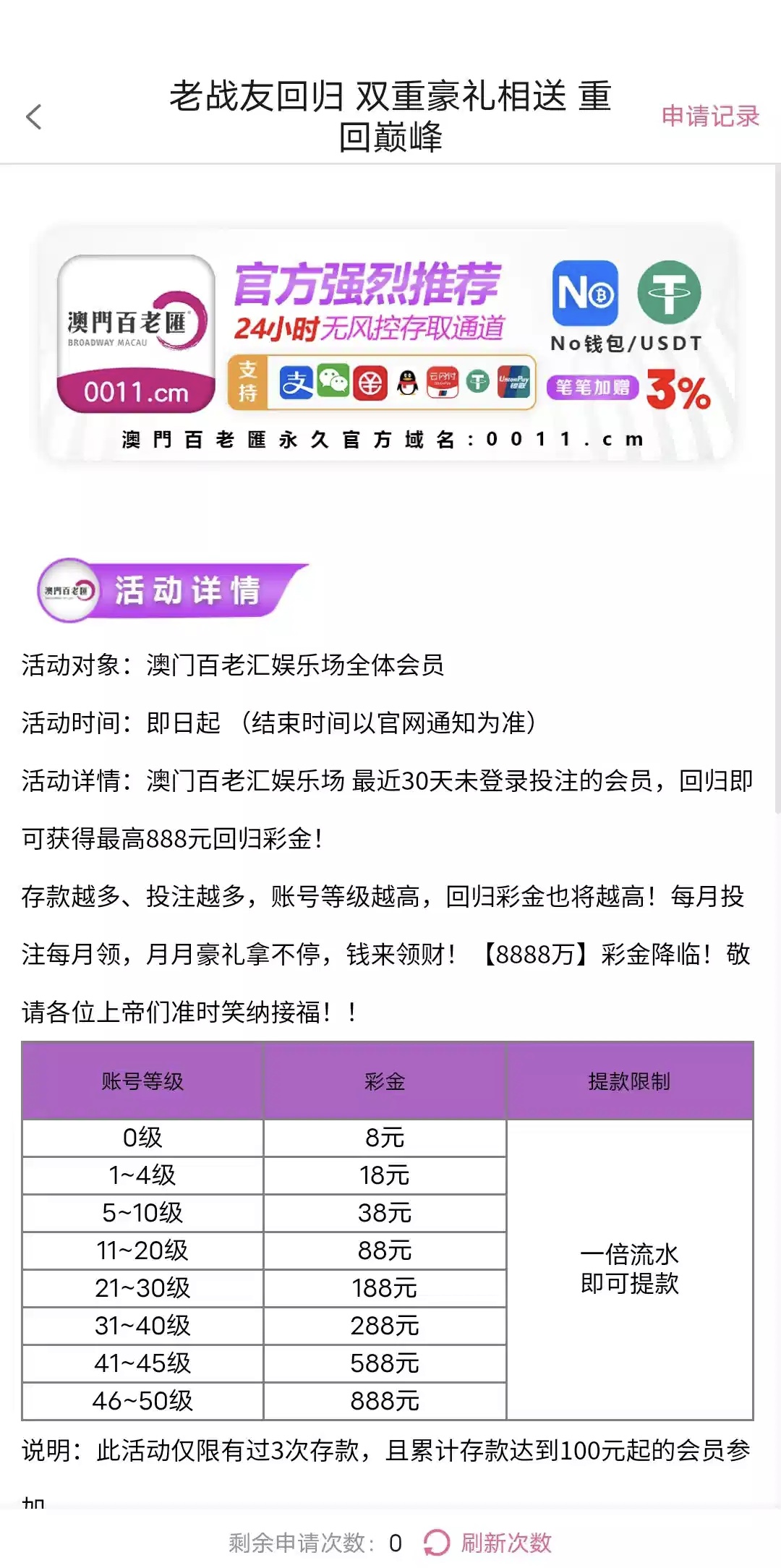Tap 刷新次数 to refresh remaining count
Viewport: 781px width, 1568px height.
click(x=488, y=1543)
